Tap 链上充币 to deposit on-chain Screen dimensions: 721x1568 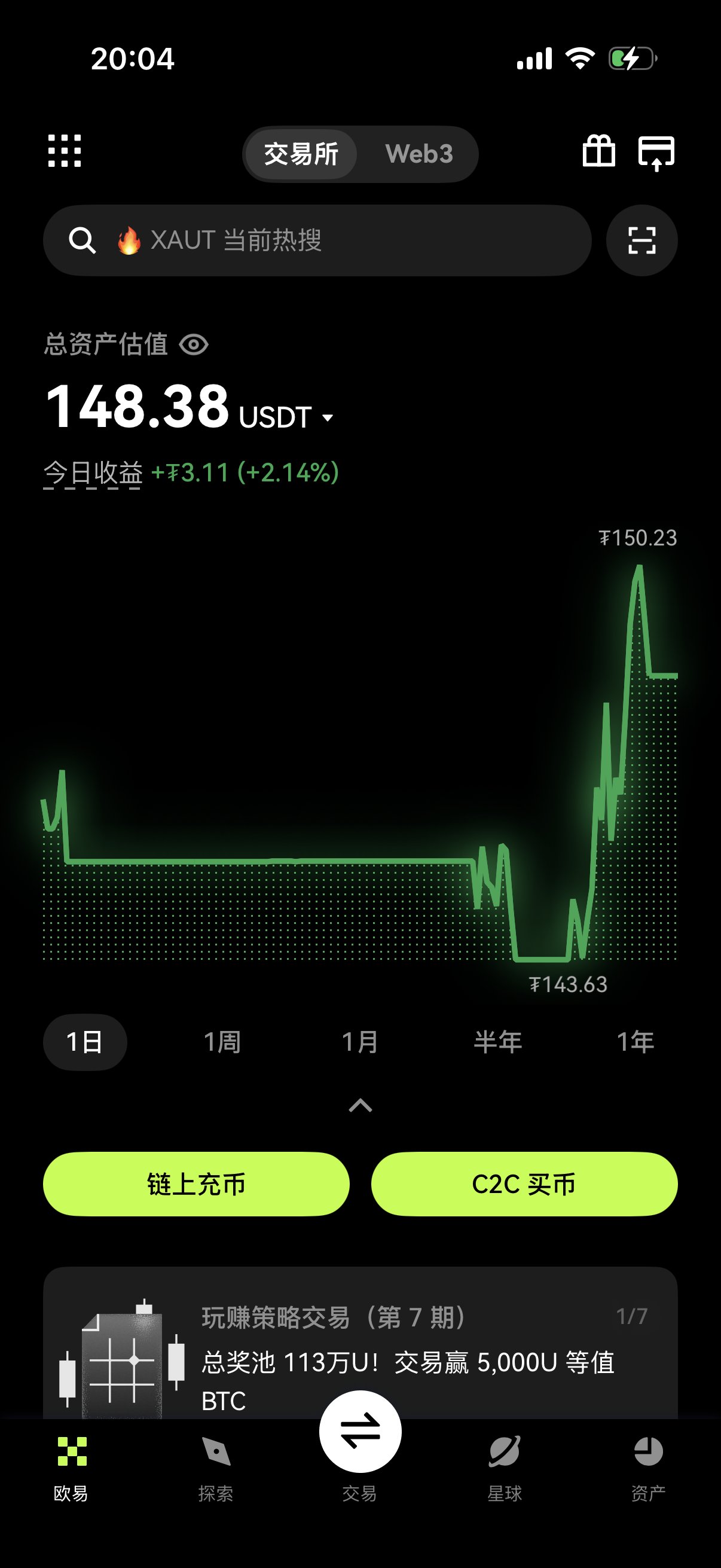[196, 1184]
